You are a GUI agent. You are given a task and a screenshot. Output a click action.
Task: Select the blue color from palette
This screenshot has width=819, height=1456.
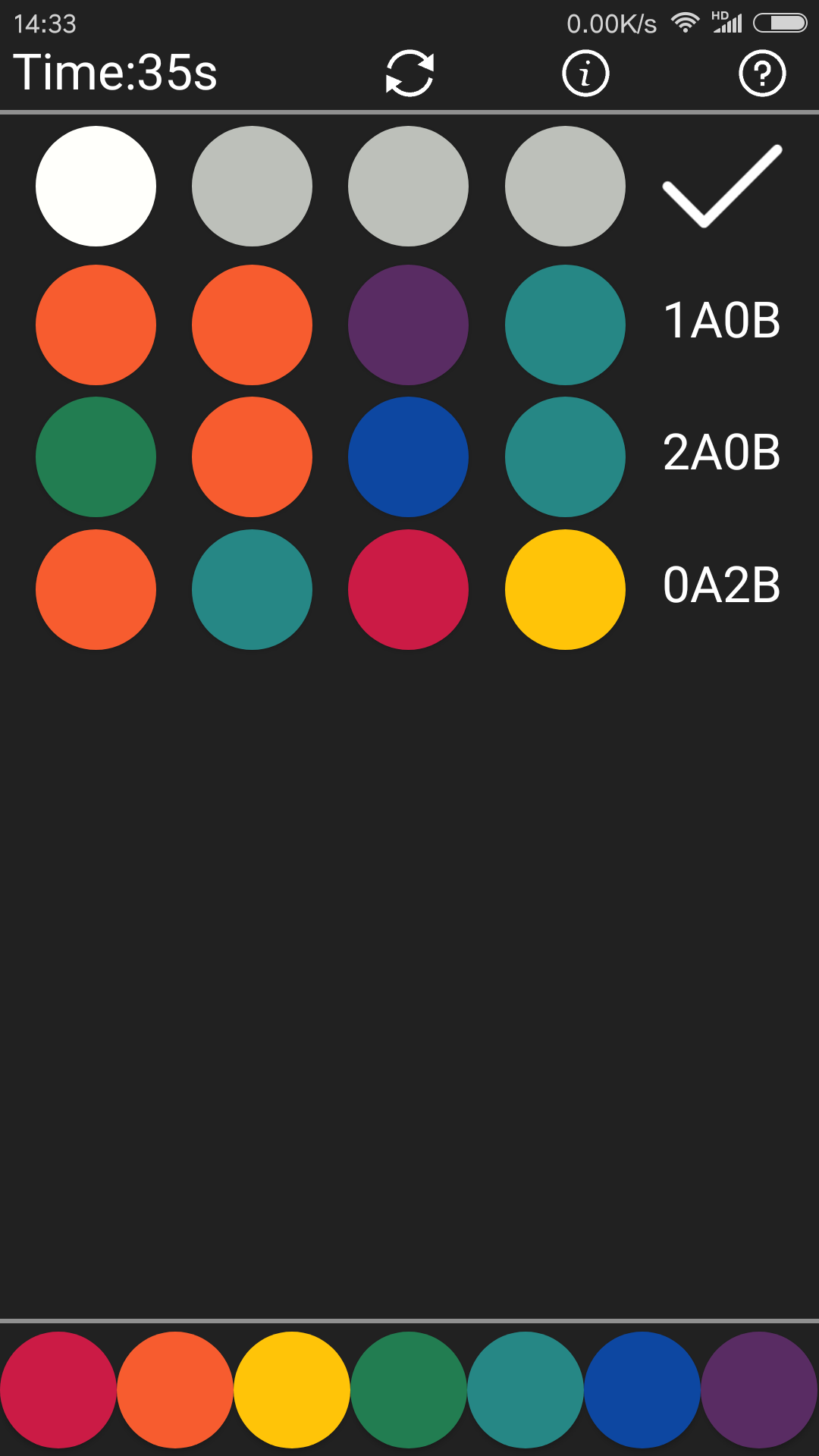coord(642,1389)
